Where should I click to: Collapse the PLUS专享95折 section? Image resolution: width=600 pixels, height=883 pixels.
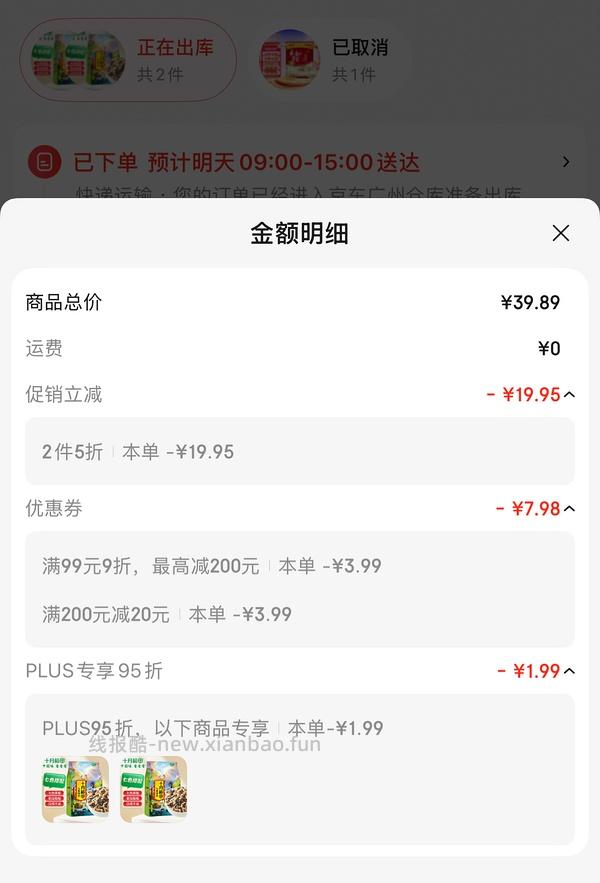point(569,670)
